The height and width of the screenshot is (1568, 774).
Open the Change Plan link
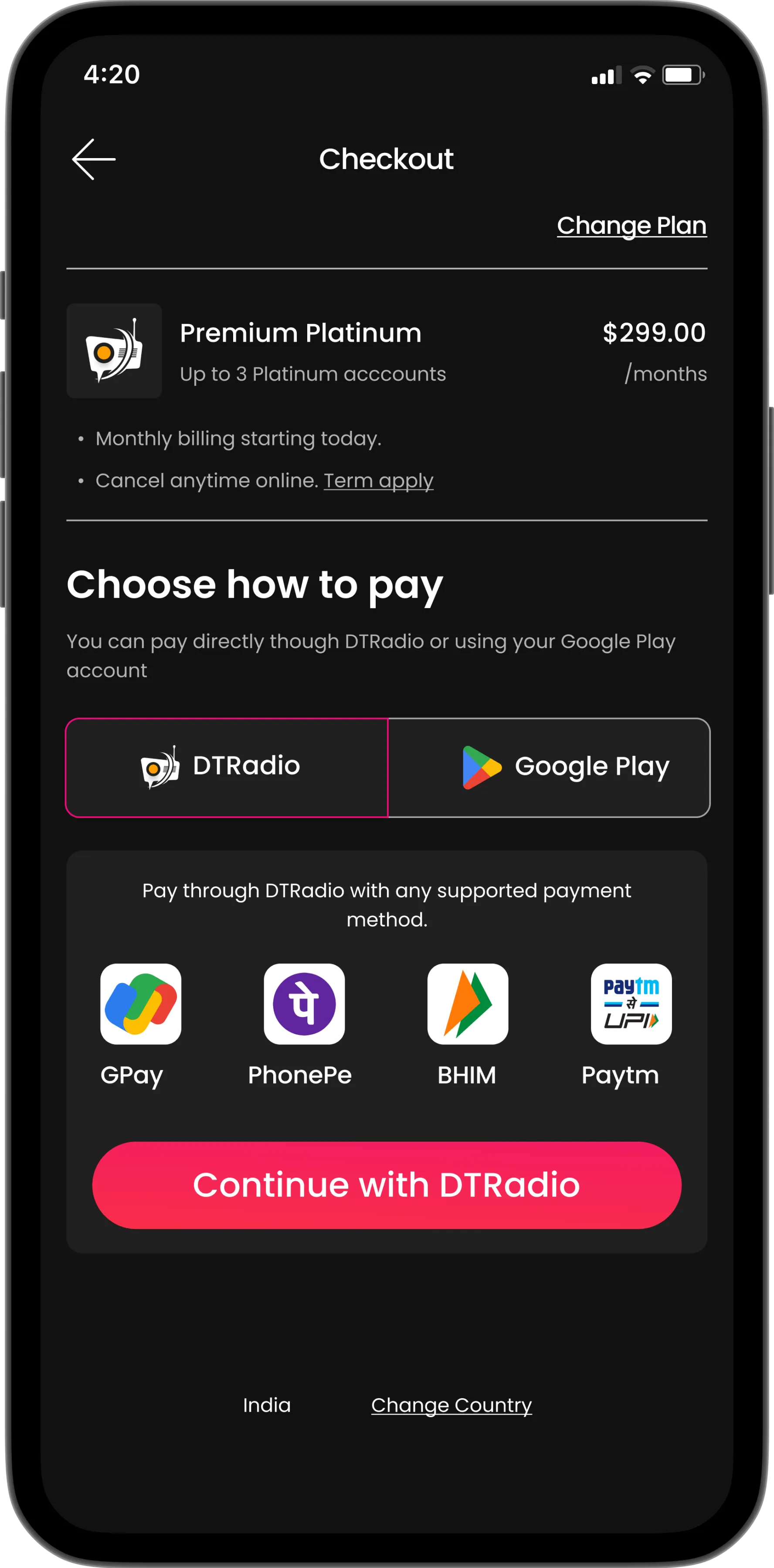coord(631,226)
